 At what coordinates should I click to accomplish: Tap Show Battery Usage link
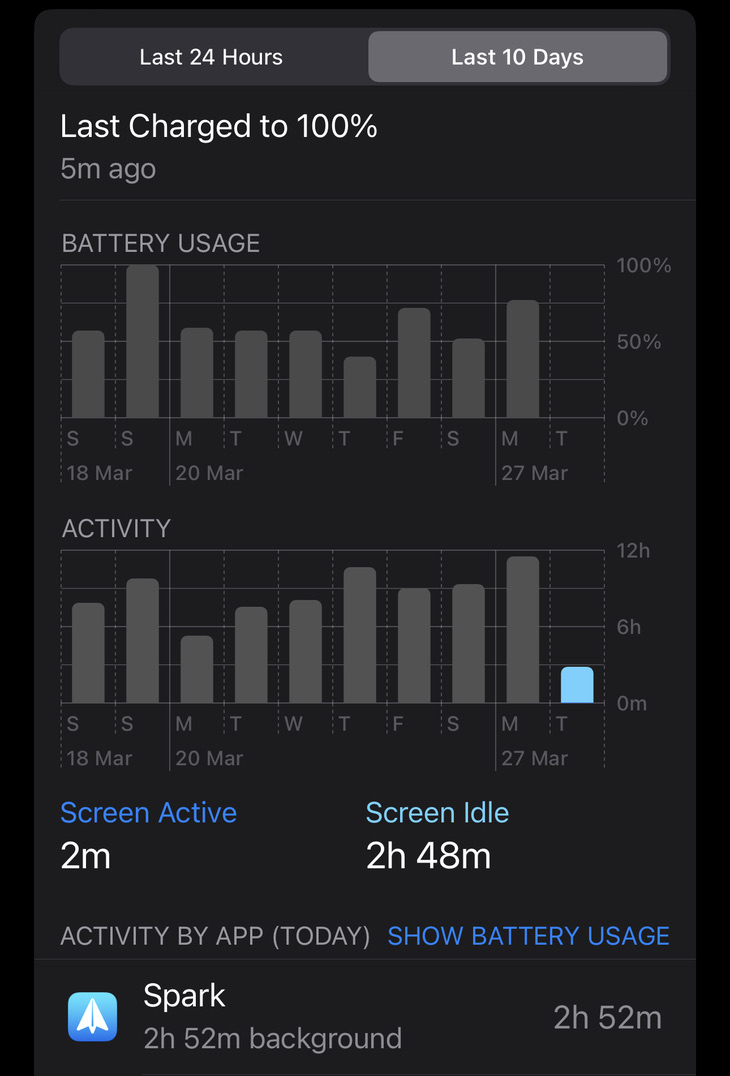(x=528, y=936)
